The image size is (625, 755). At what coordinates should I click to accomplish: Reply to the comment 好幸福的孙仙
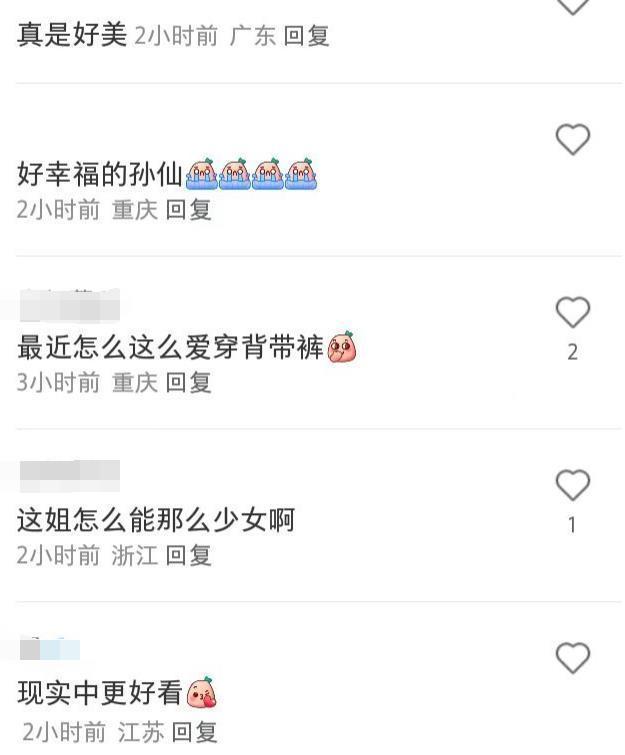pos(188,210)
